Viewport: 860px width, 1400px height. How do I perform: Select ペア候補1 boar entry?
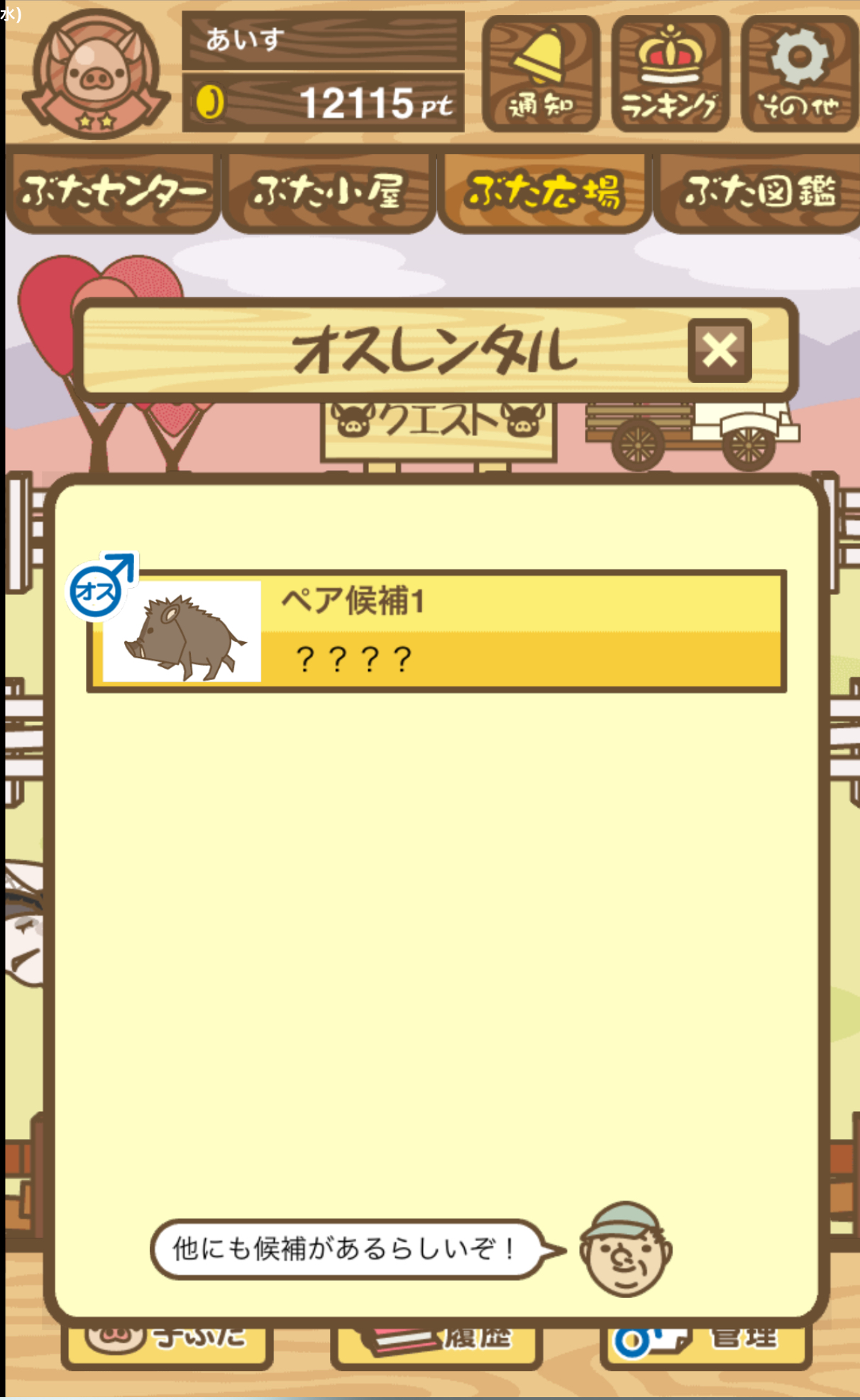click(x=436, y=630)
